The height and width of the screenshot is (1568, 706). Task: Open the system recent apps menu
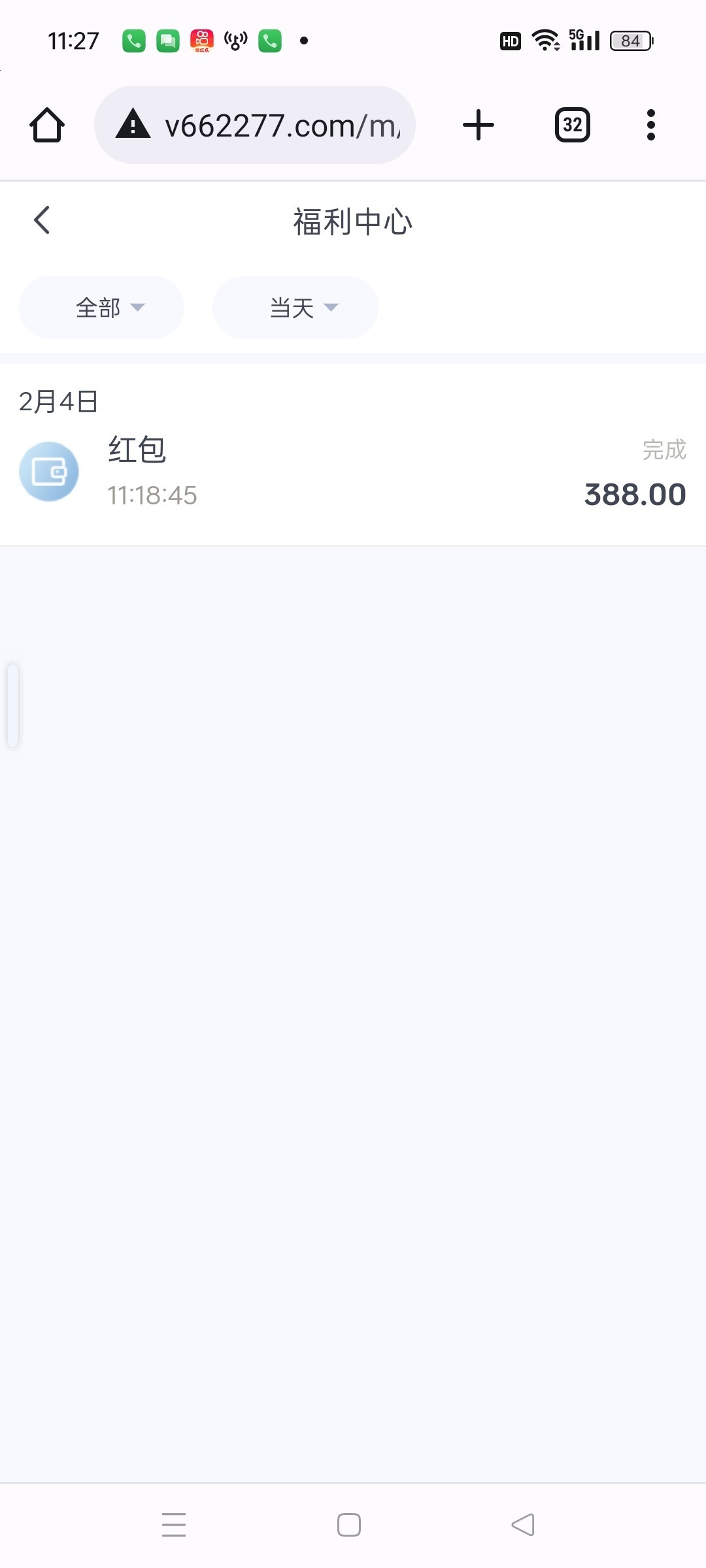[174, 1525]
